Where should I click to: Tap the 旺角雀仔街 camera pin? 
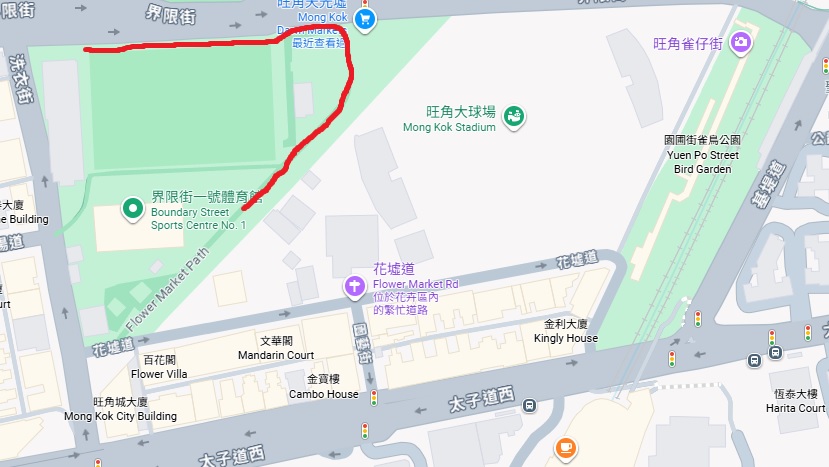(741, 42)
